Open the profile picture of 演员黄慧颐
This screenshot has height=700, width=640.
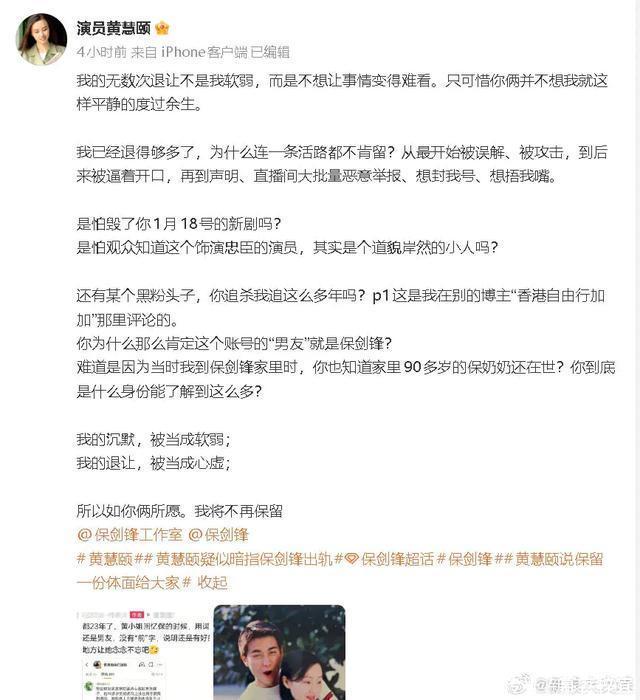click(x=41, y=39)
